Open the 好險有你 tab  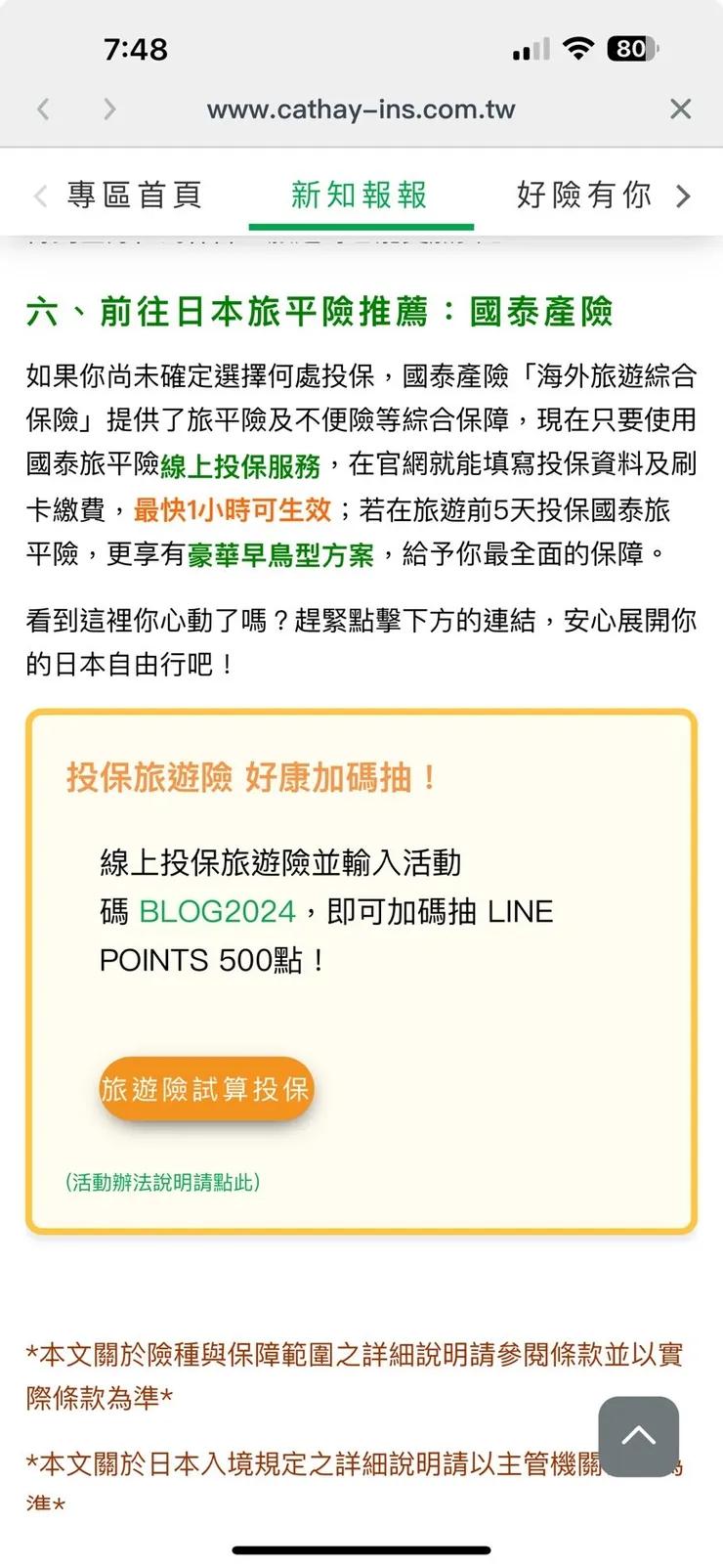tap(583, 195)
